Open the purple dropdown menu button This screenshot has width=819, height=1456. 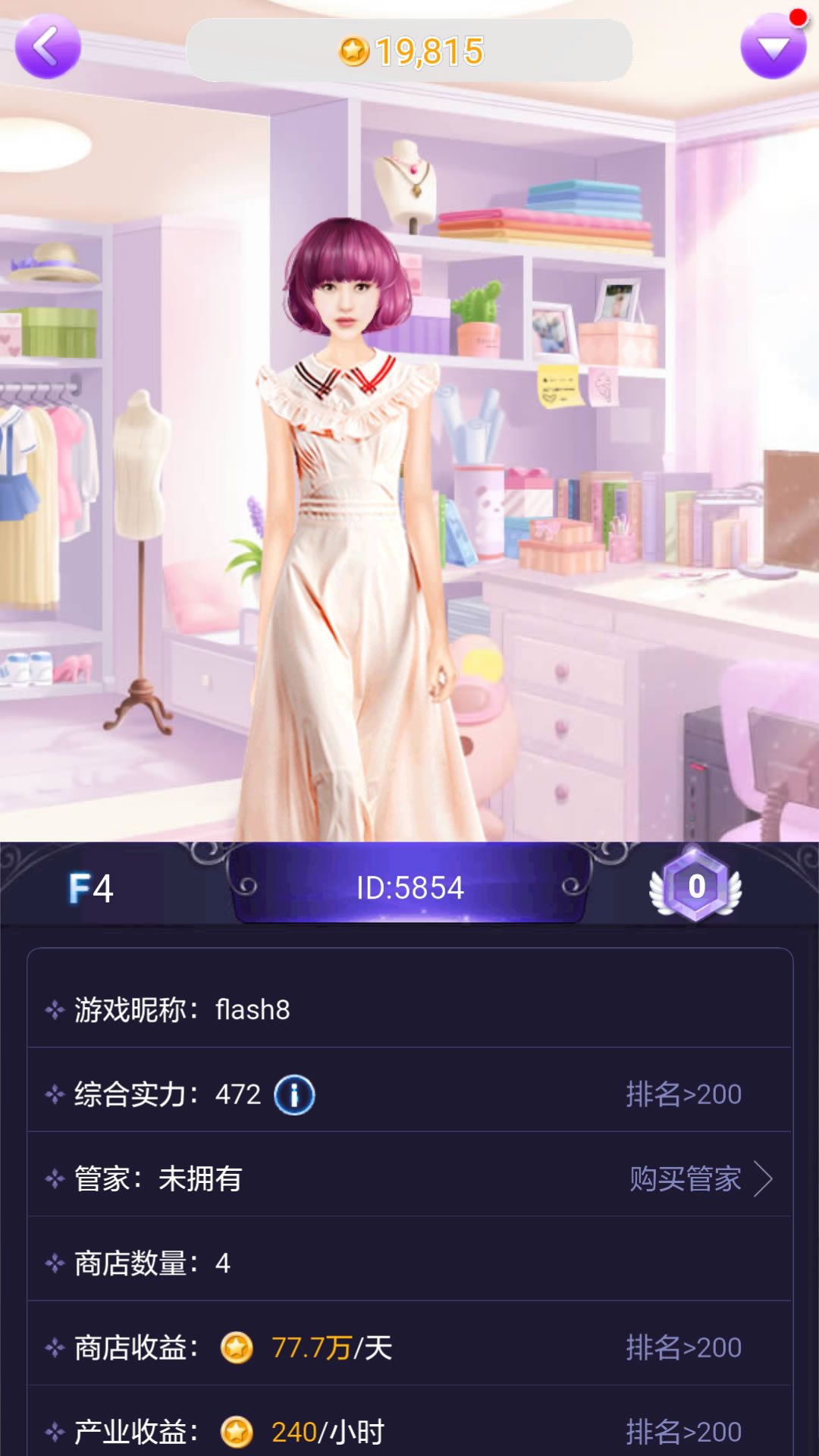click(773, 47)
